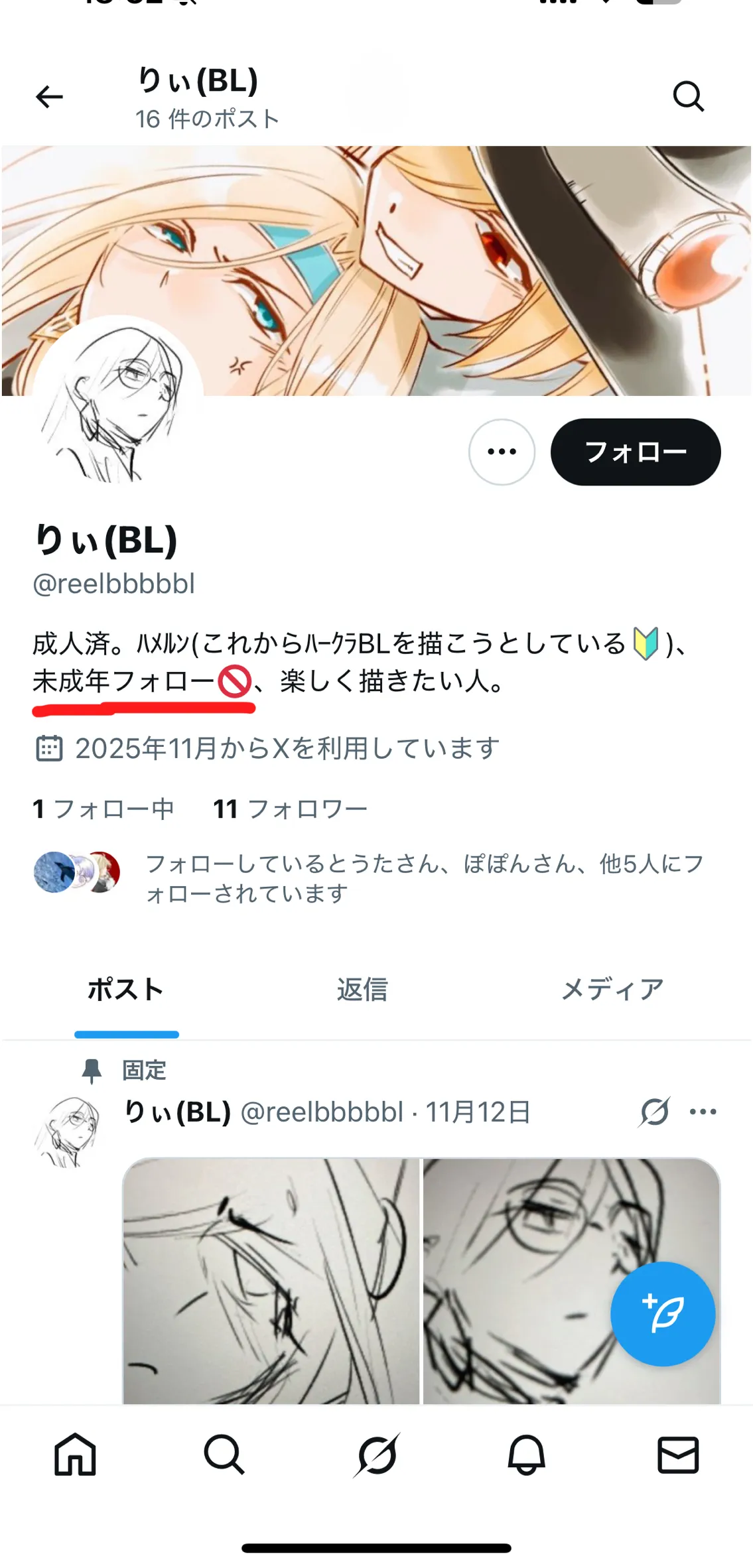Search this profile's posts
Viewport: 753px width, 1568px height.
(x=688, y=97)
